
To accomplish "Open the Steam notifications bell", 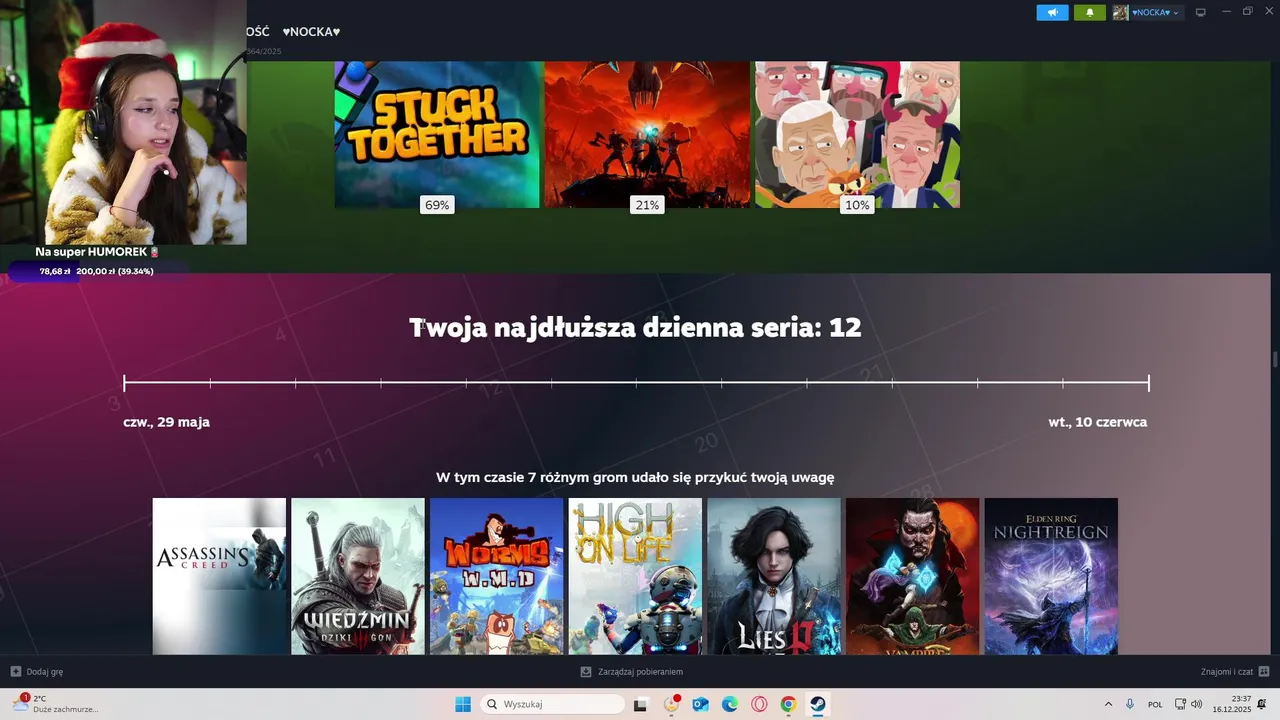I will tap(1089, 12).
